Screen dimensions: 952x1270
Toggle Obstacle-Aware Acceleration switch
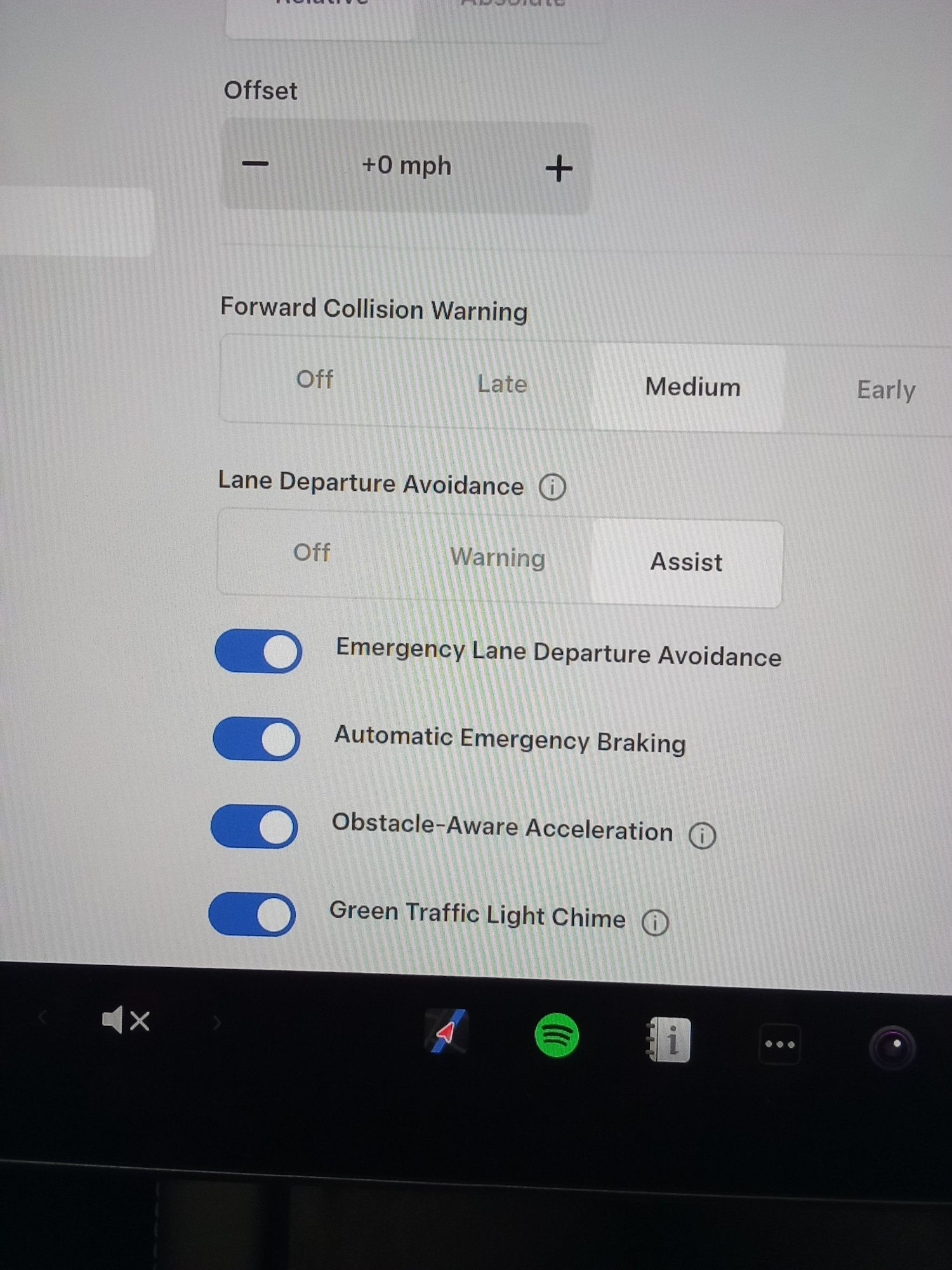(255, 827)
